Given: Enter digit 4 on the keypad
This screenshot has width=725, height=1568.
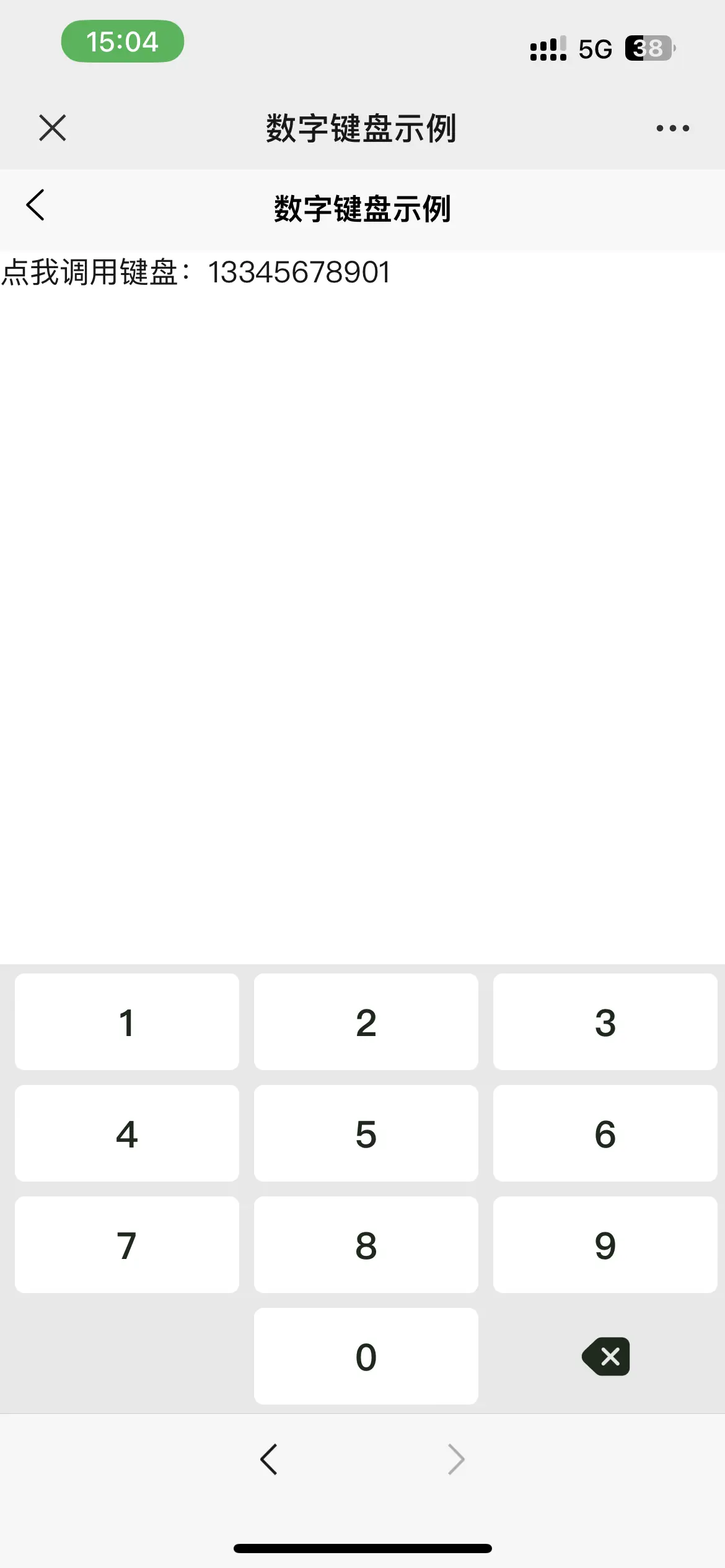Looking at the screenshot, I should [127, 1133].
